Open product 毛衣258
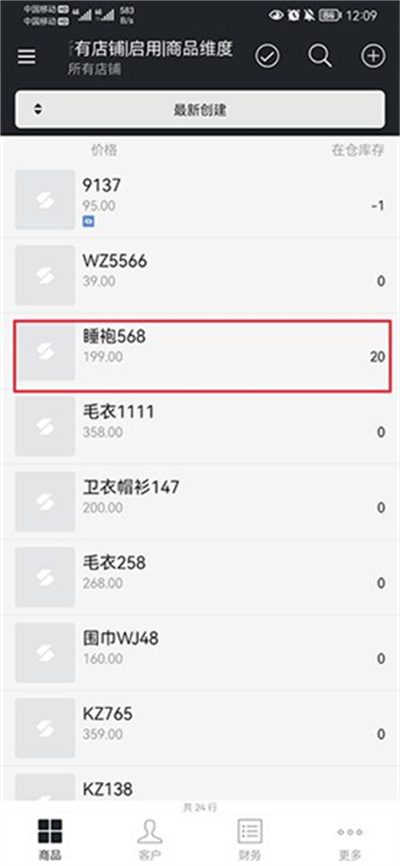This screenshot has height=866, width=400. pyautogui.click(x=200, y=578)
